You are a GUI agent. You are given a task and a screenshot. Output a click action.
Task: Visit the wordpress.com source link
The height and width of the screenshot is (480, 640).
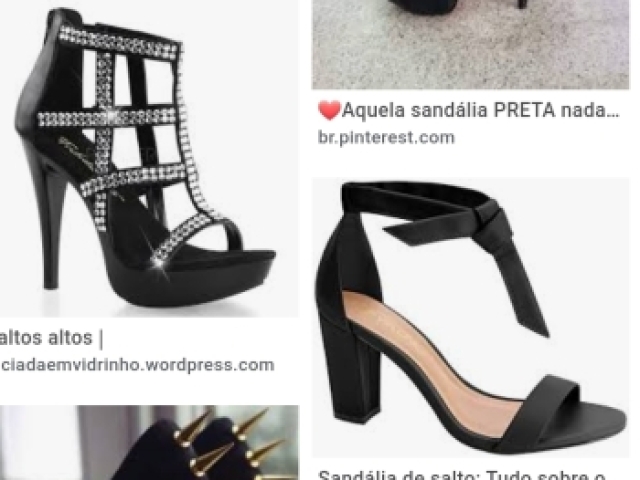coord(137,365)
